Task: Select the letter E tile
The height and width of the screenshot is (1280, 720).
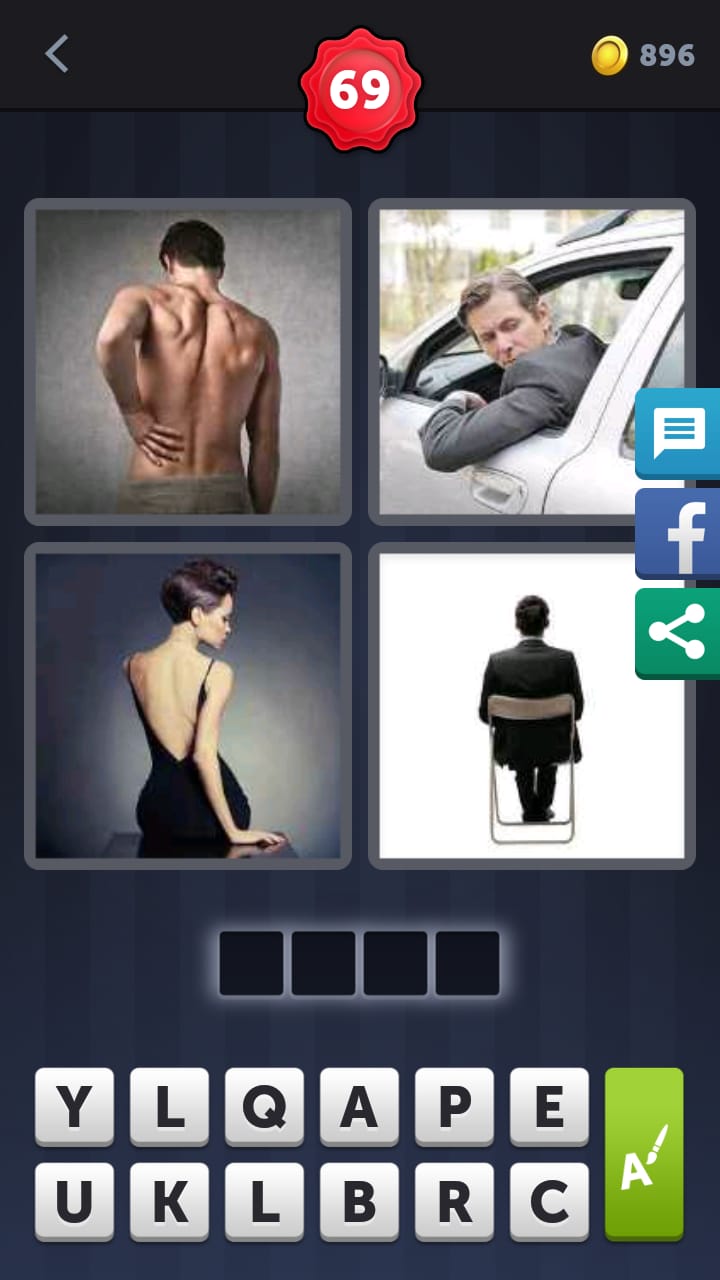Action: 549,1106
